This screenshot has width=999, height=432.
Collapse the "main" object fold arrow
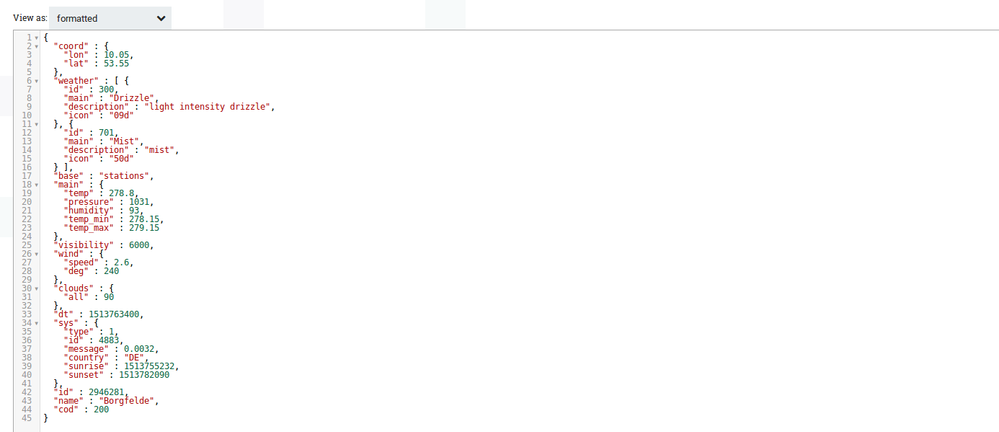37,185
